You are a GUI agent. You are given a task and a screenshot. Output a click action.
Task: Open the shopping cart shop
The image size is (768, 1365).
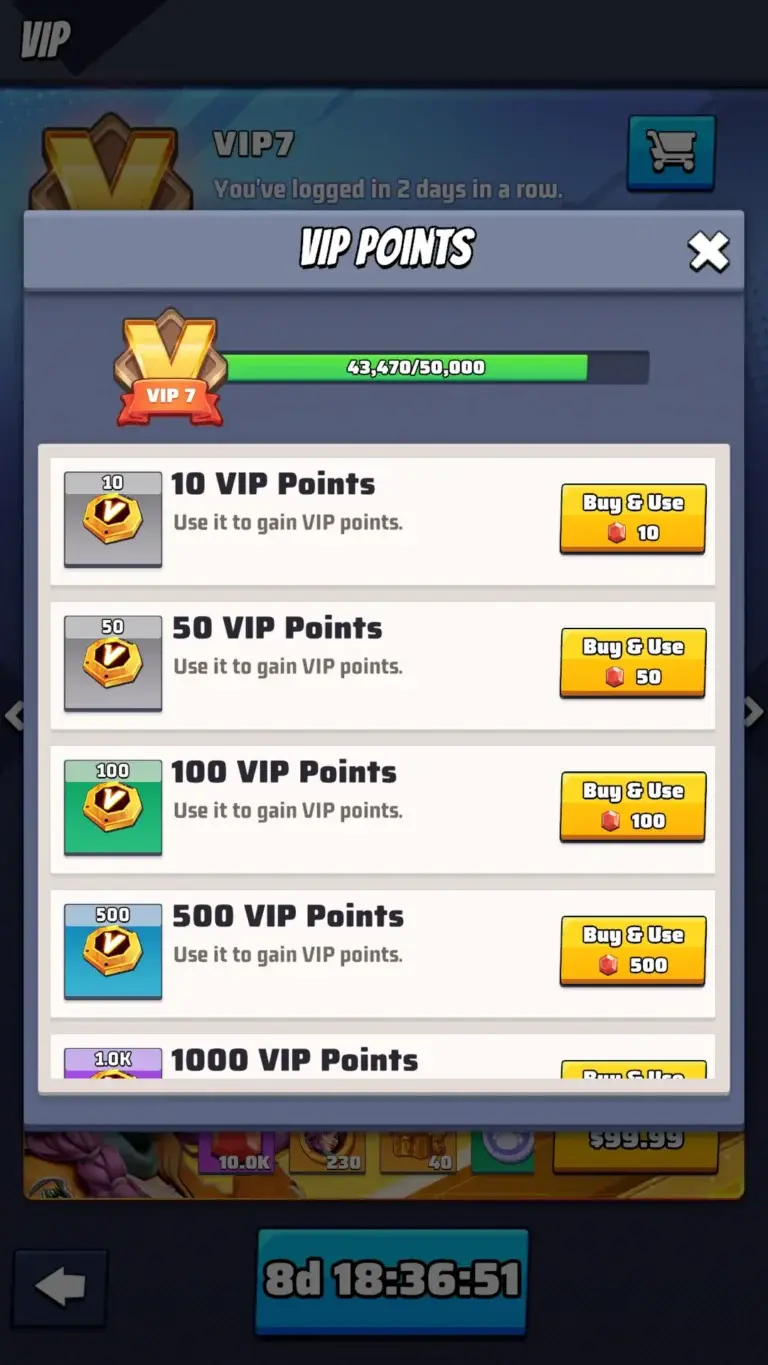(671, 153)
